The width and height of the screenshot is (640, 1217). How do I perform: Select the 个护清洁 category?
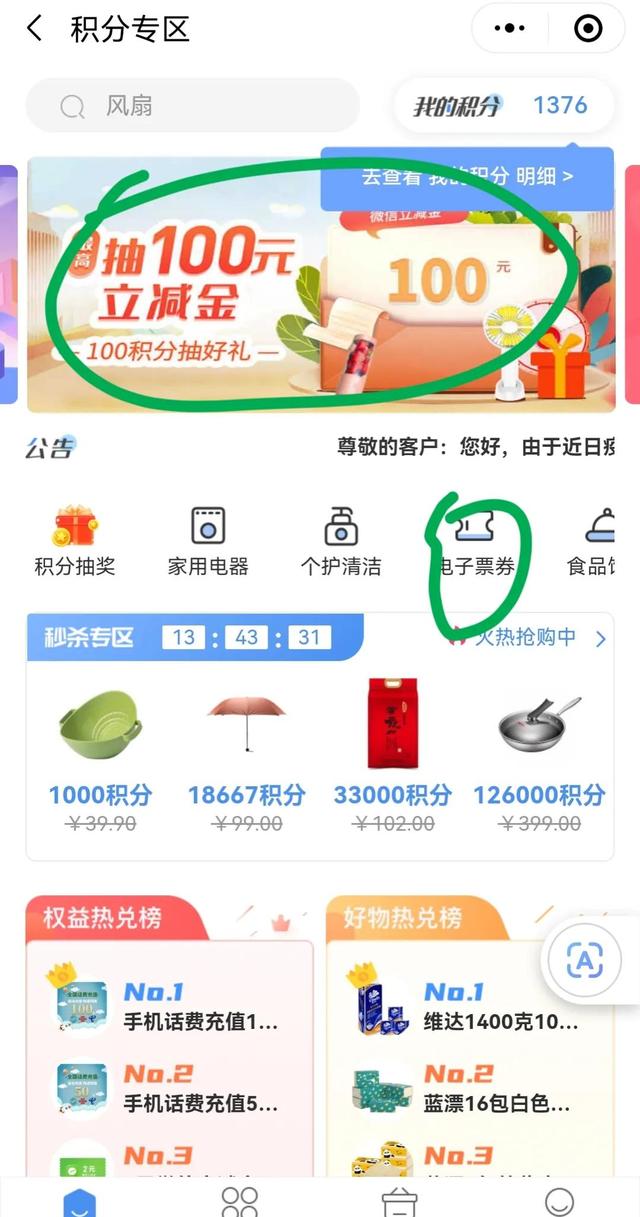pyautogui.click(x=341, y=540)
